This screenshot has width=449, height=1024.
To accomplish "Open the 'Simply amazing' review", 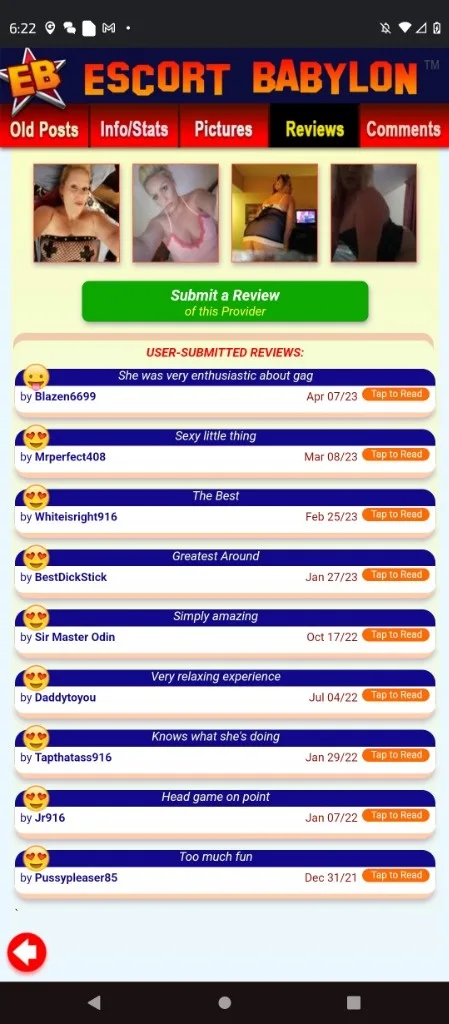I will coord(395,635).
